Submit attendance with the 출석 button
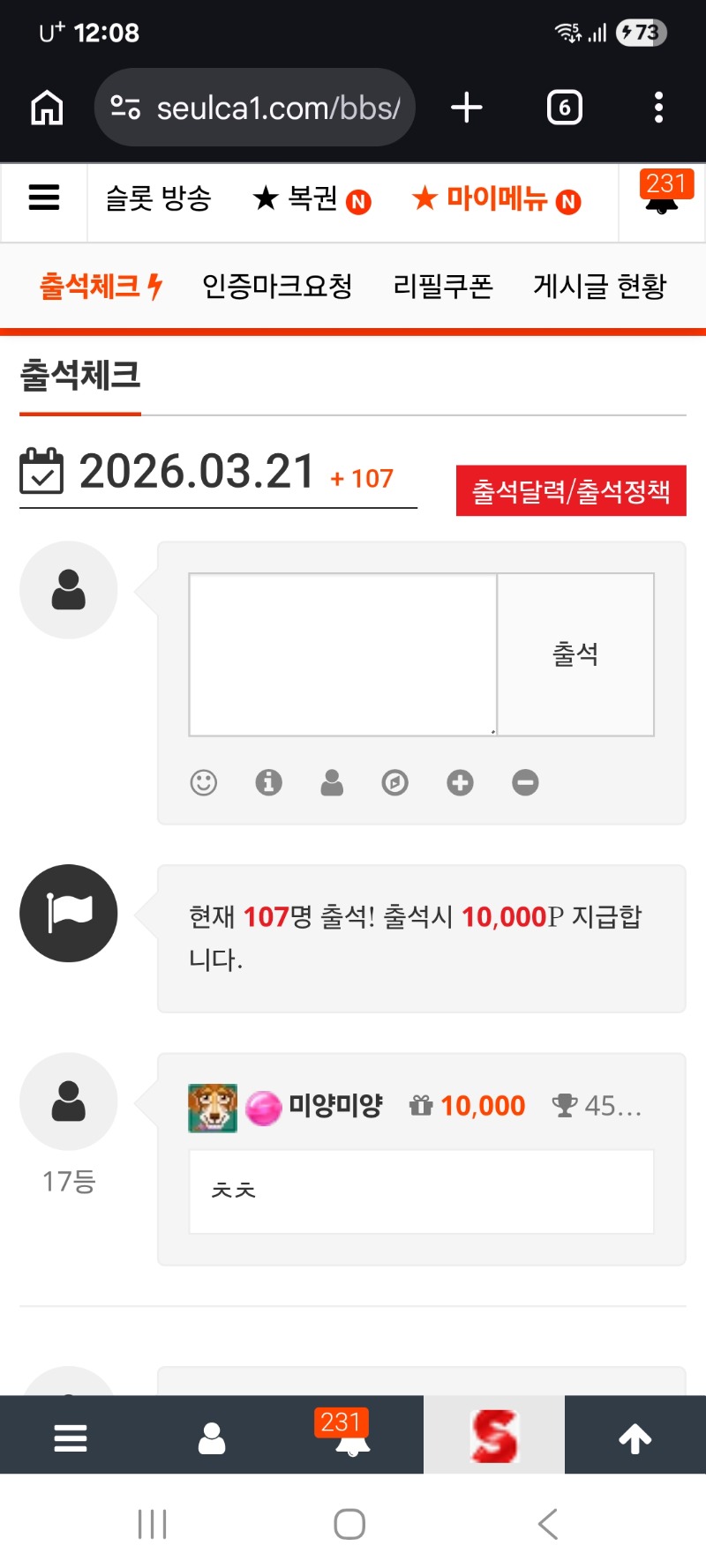706x1568 pixels. 575,654
